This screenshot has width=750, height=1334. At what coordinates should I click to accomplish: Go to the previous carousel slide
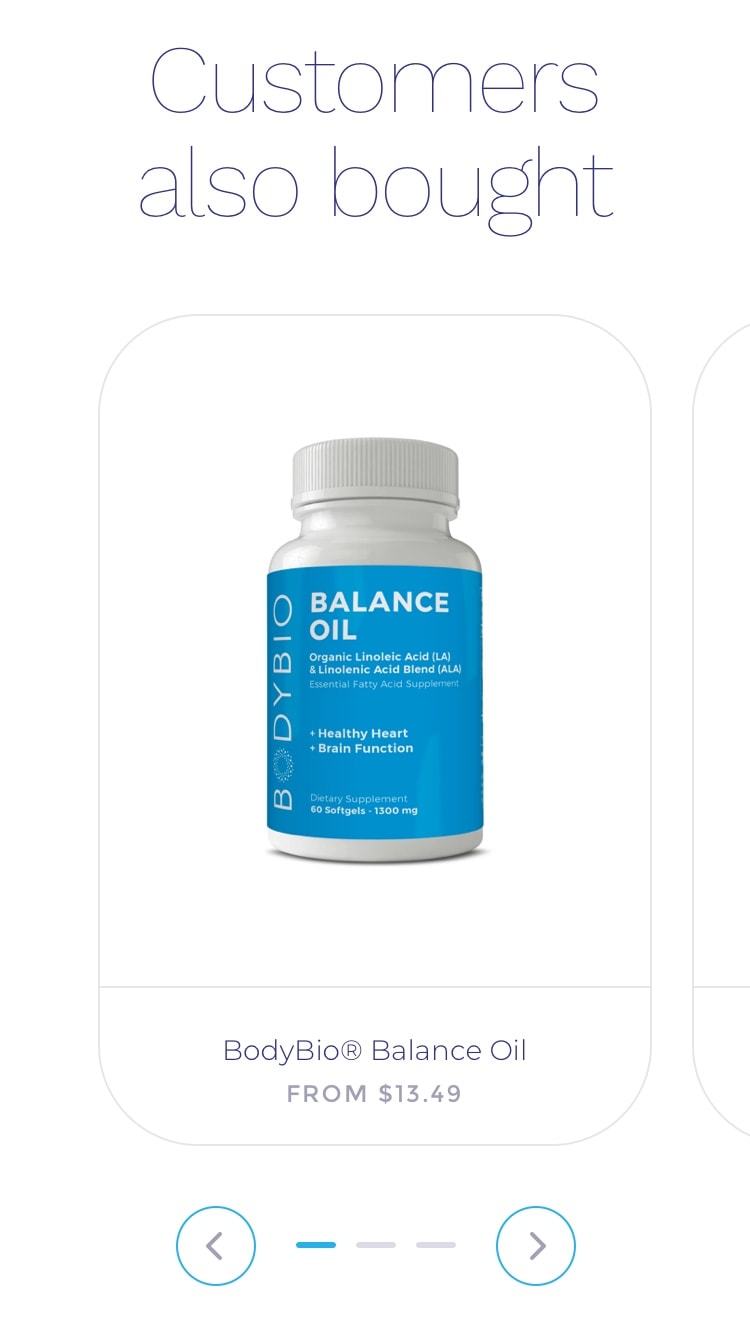tap(216, 1245)
